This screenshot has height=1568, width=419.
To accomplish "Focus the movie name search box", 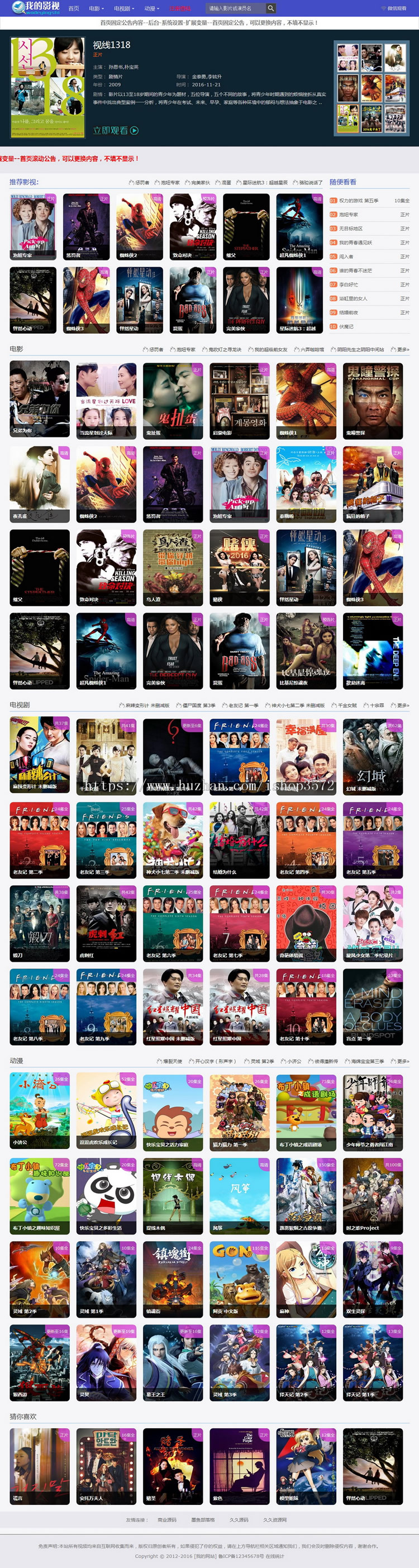I will (235, 8).
